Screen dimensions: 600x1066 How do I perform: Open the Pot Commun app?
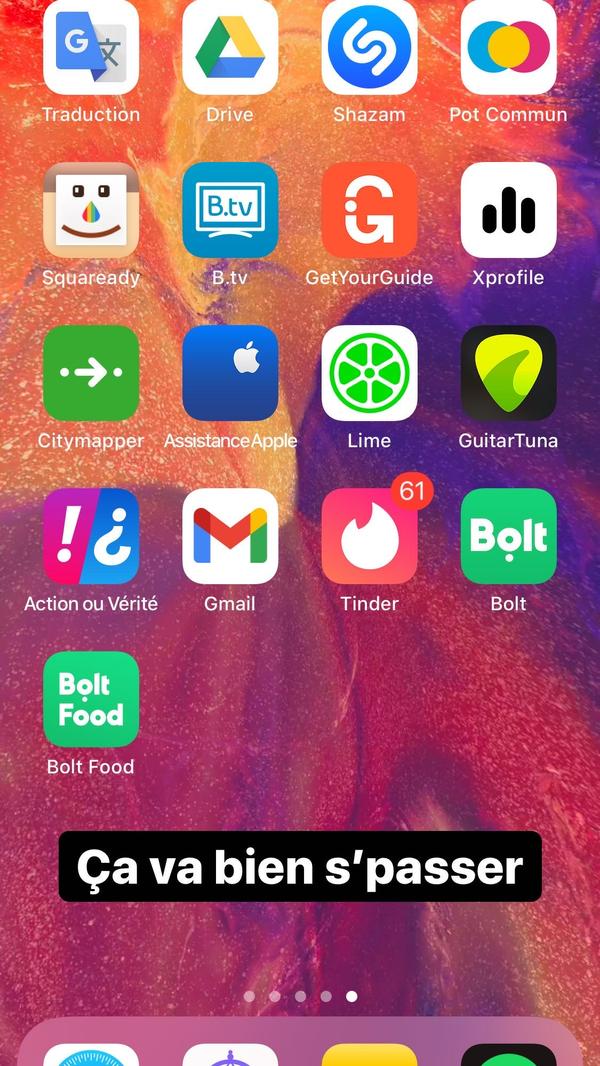coord(508,48)
